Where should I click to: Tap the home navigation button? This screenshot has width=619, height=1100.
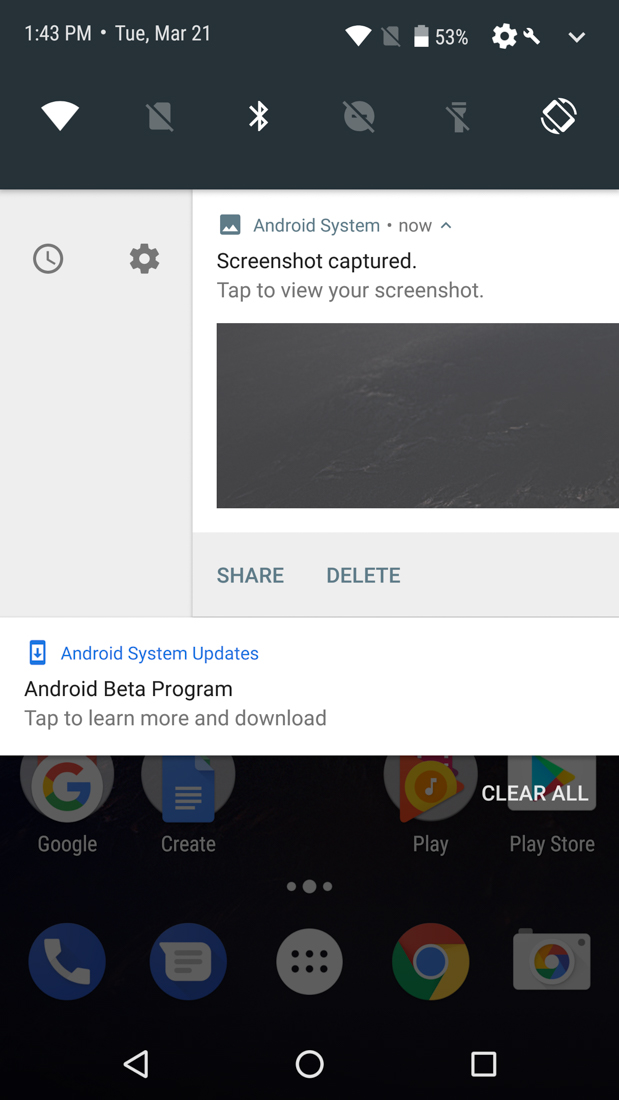point(309,1064)
